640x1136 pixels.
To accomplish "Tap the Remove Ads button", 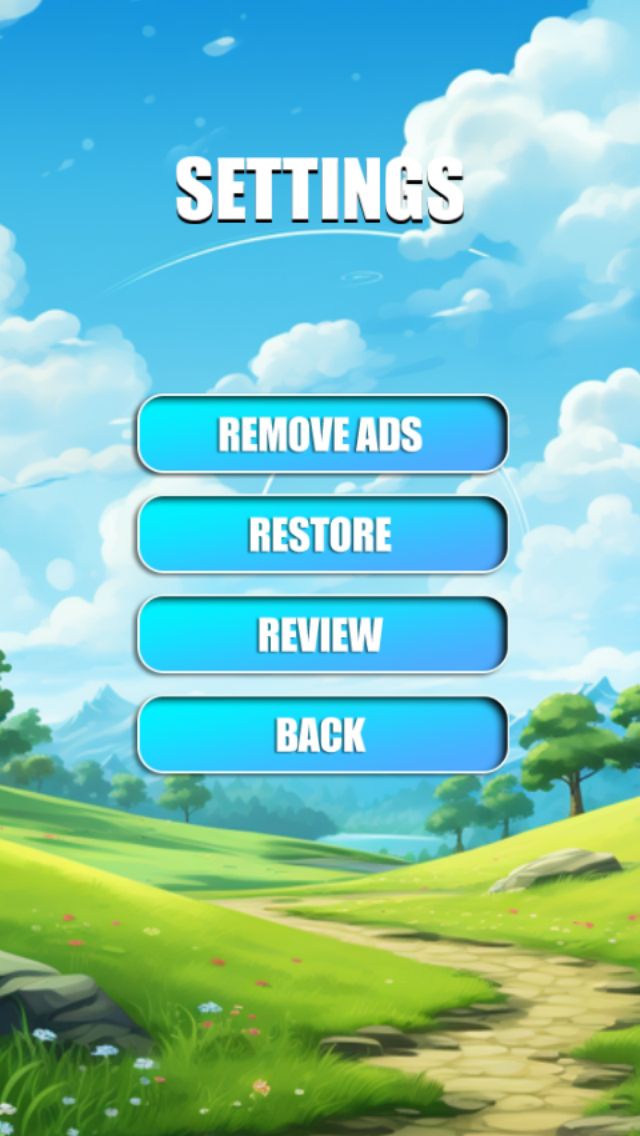I will (321, 434).
